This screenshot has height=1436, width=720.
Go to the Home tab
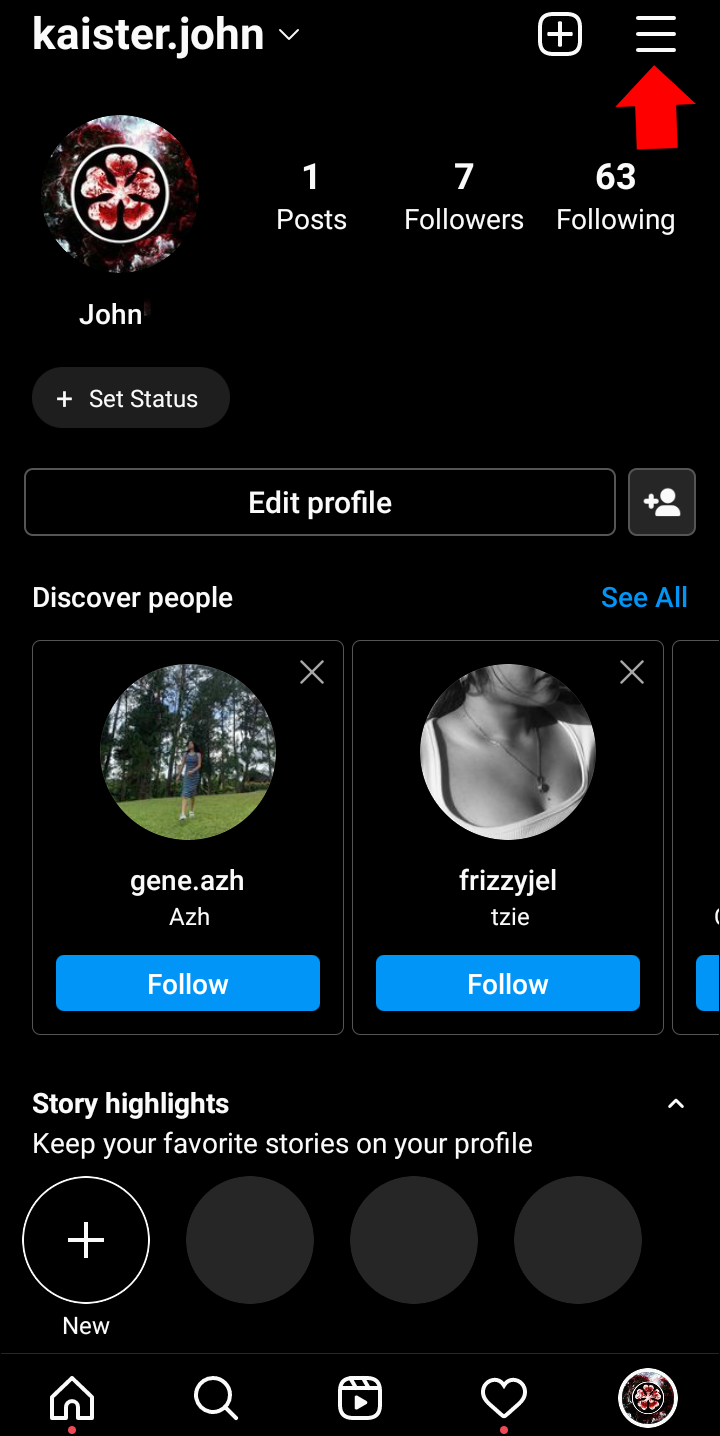click(72, 1397)
